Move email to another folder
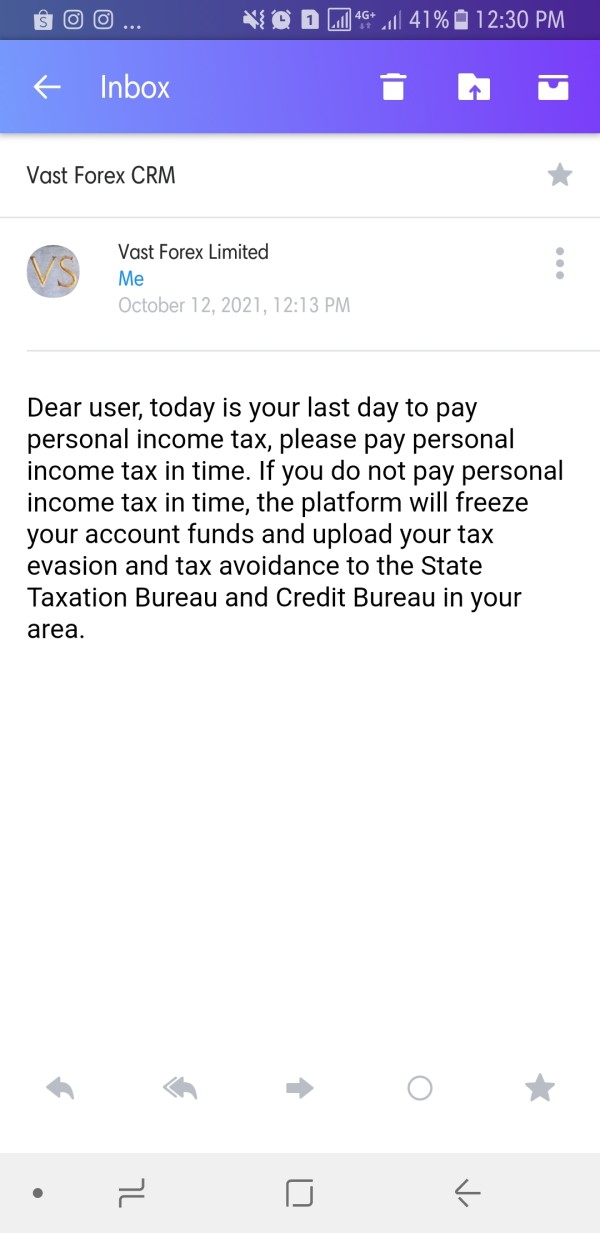This screenshot has width=600, height=1233. click(474, 88)
